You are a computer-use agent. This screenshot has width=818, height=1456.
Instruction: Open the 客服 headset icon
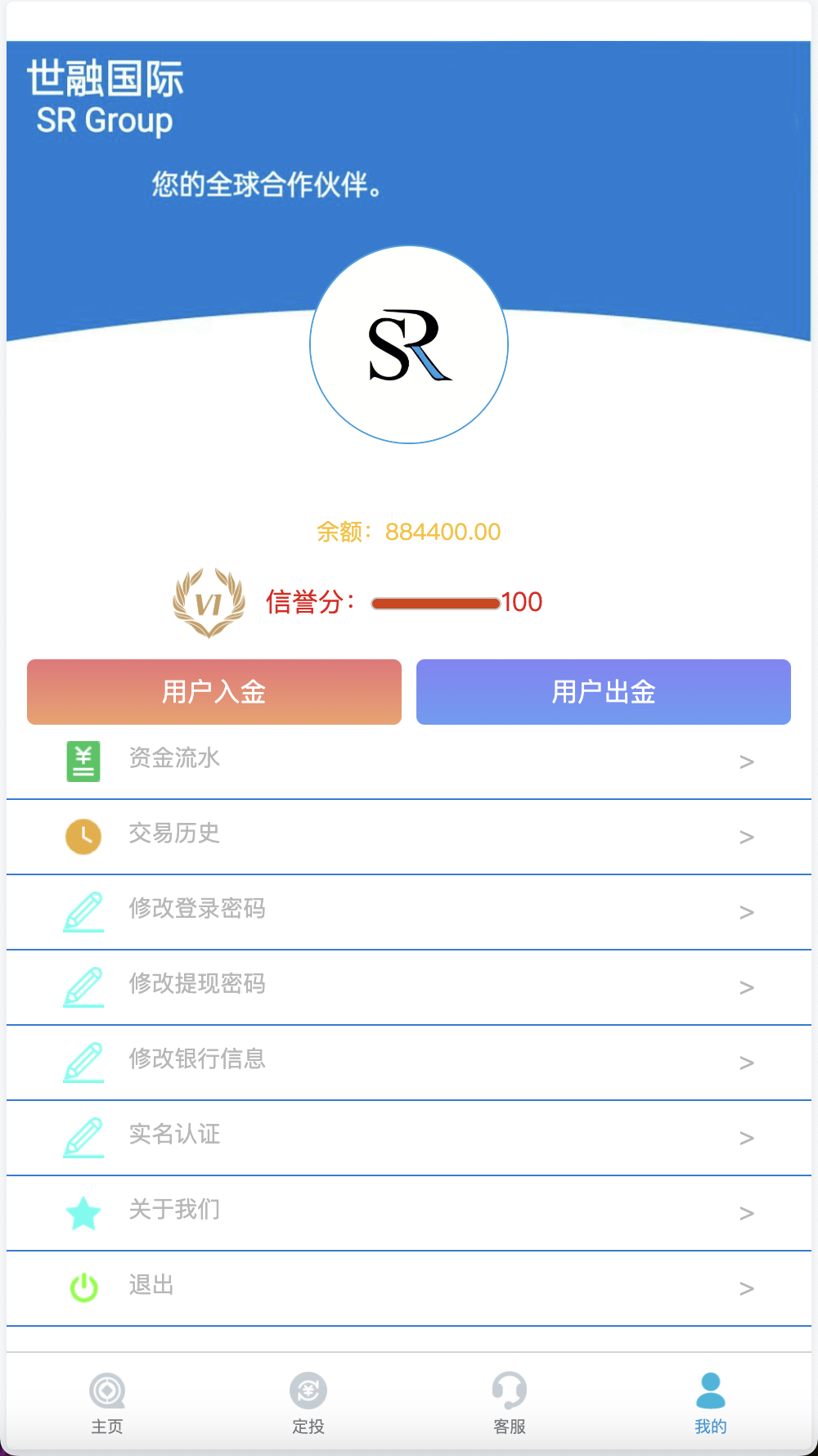(x=509, y=1391)
